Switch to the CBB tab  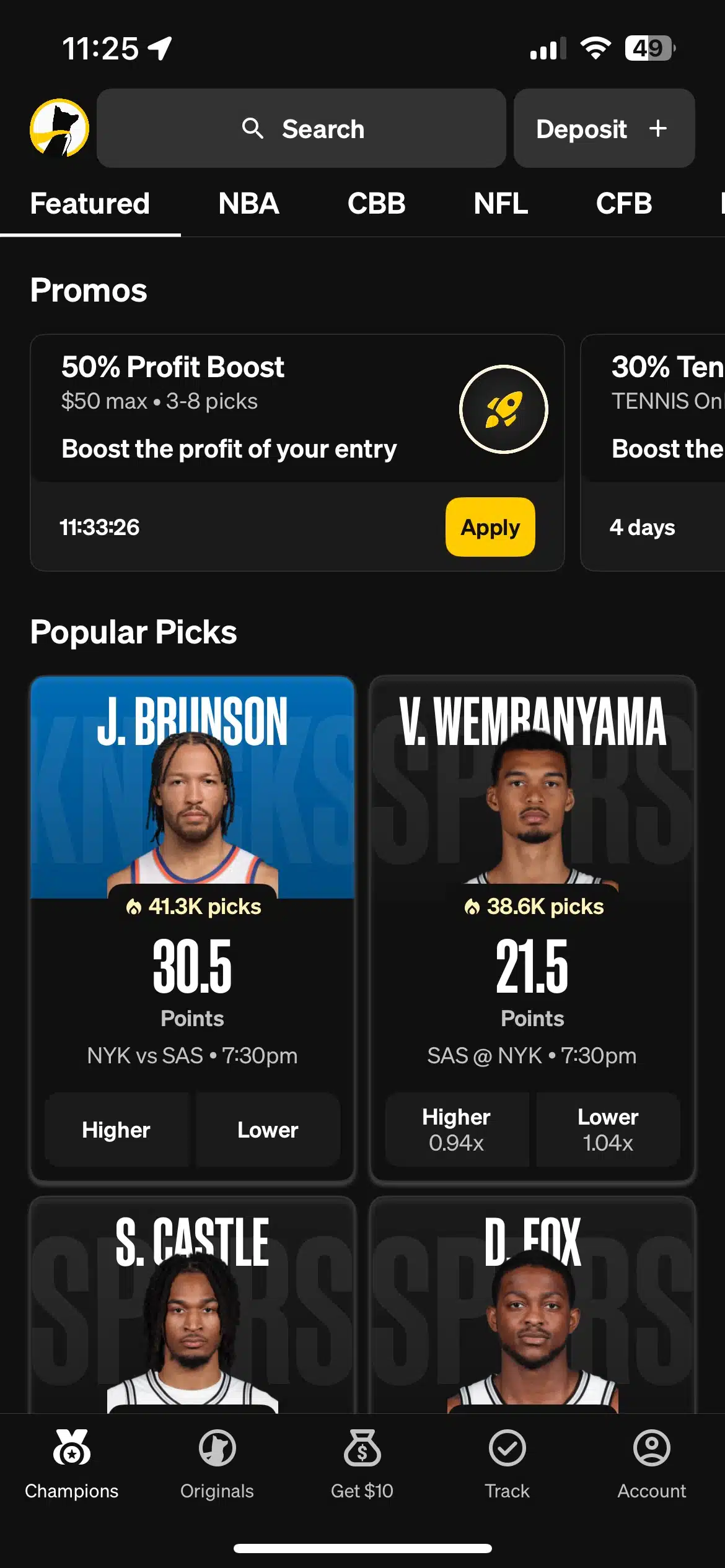coord(376,204)
